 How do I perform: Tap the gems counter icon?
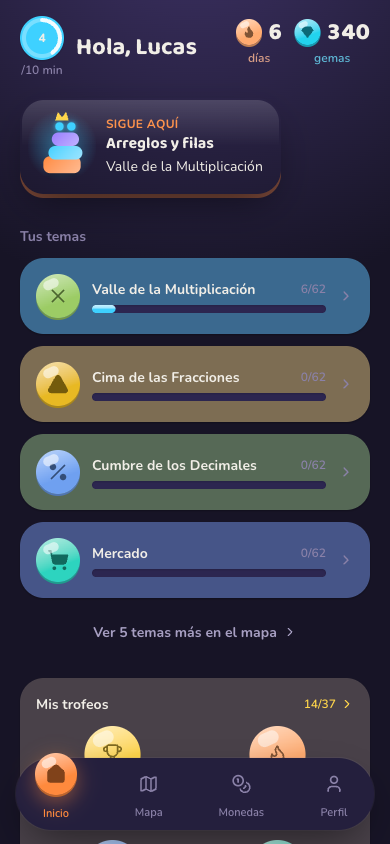(307, 33)
